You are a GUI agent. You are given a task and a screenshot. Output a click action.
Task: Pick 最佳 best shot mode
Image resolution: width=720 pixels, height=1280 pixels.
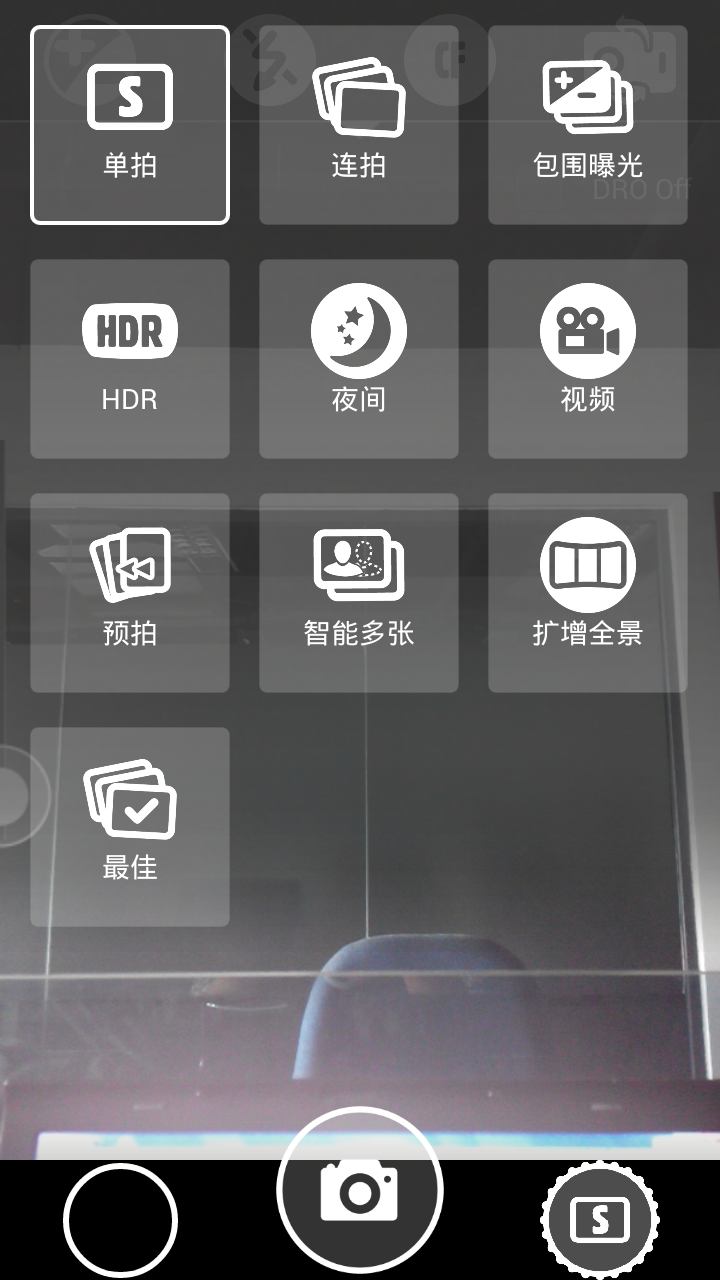(x=130, y=827)
